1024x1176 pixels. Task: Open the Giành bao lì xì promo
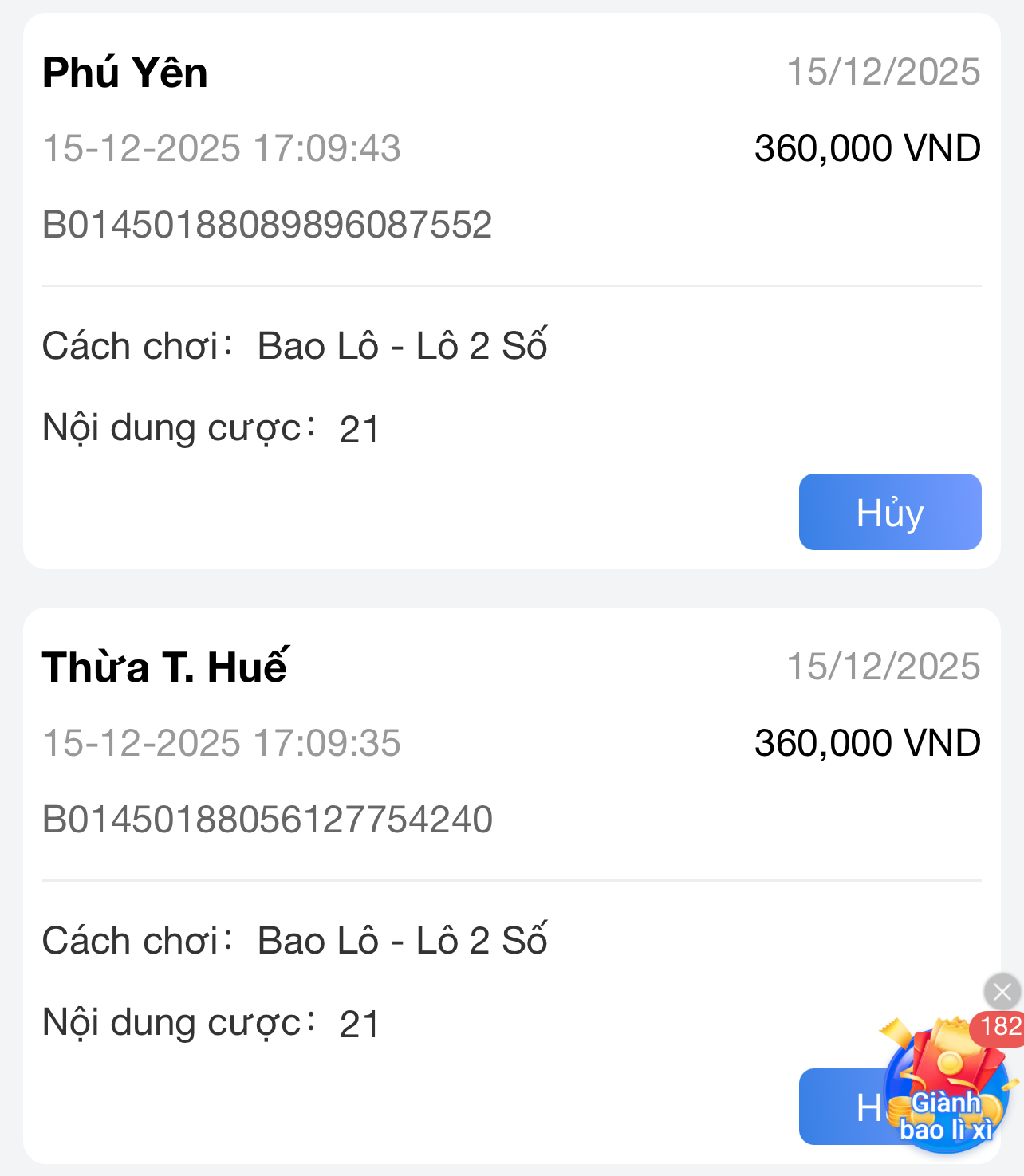947,1094
